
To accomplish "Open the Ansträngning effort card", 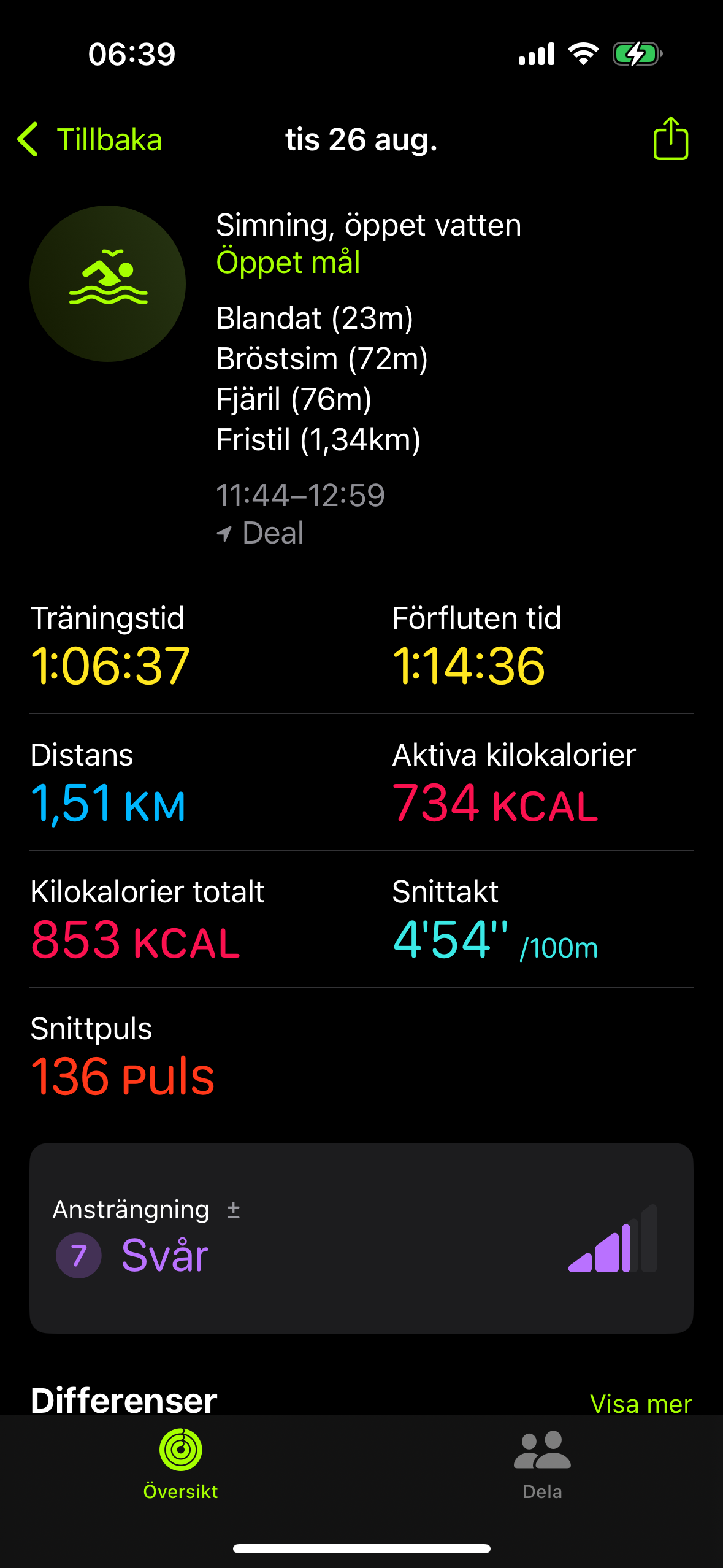I will [x=361, y=1237].
